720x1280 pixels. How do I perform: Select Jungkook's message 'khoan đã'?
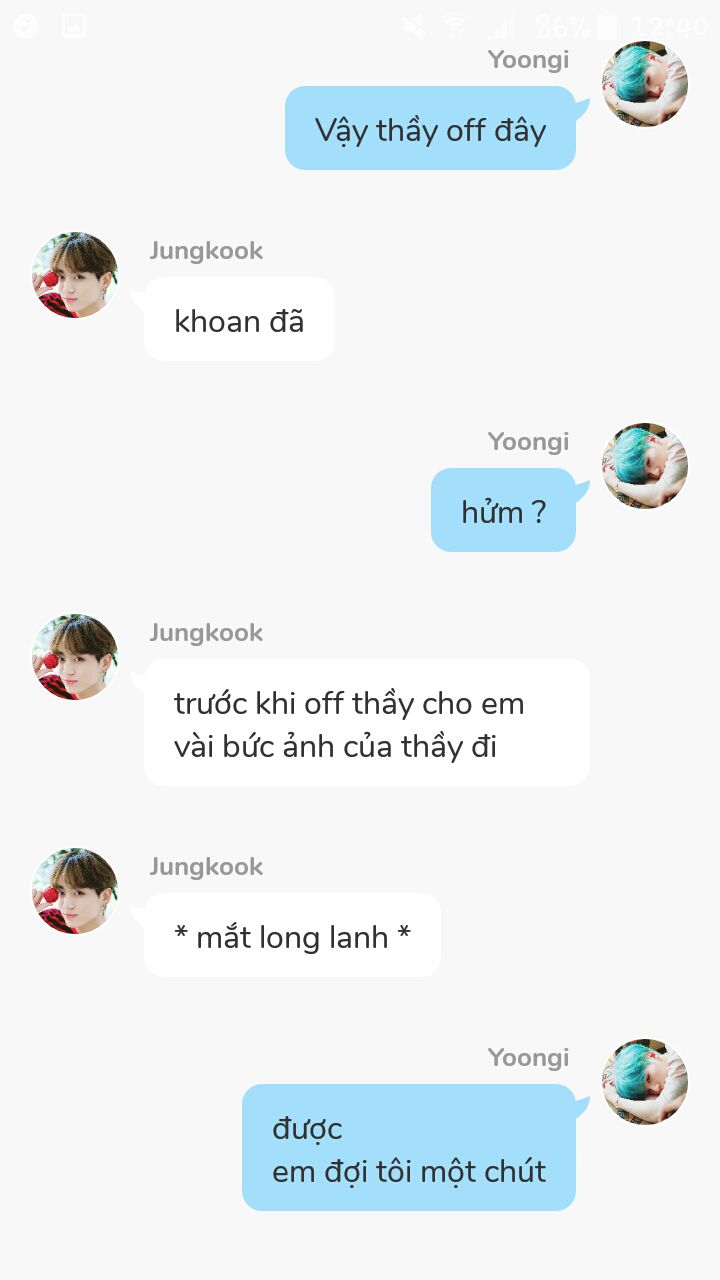click(239, 319)
